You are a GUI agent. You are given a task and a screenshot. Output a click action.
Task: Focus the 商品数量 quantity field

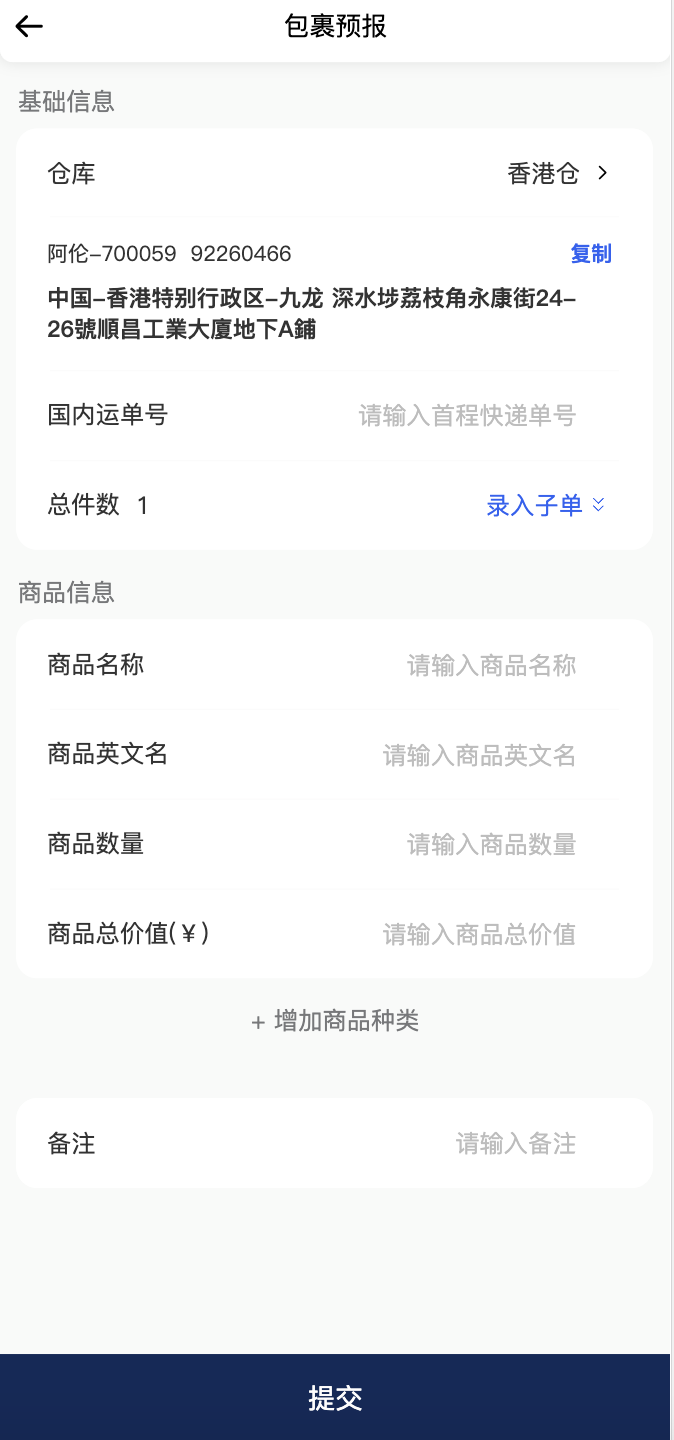[x=491, y=846]
